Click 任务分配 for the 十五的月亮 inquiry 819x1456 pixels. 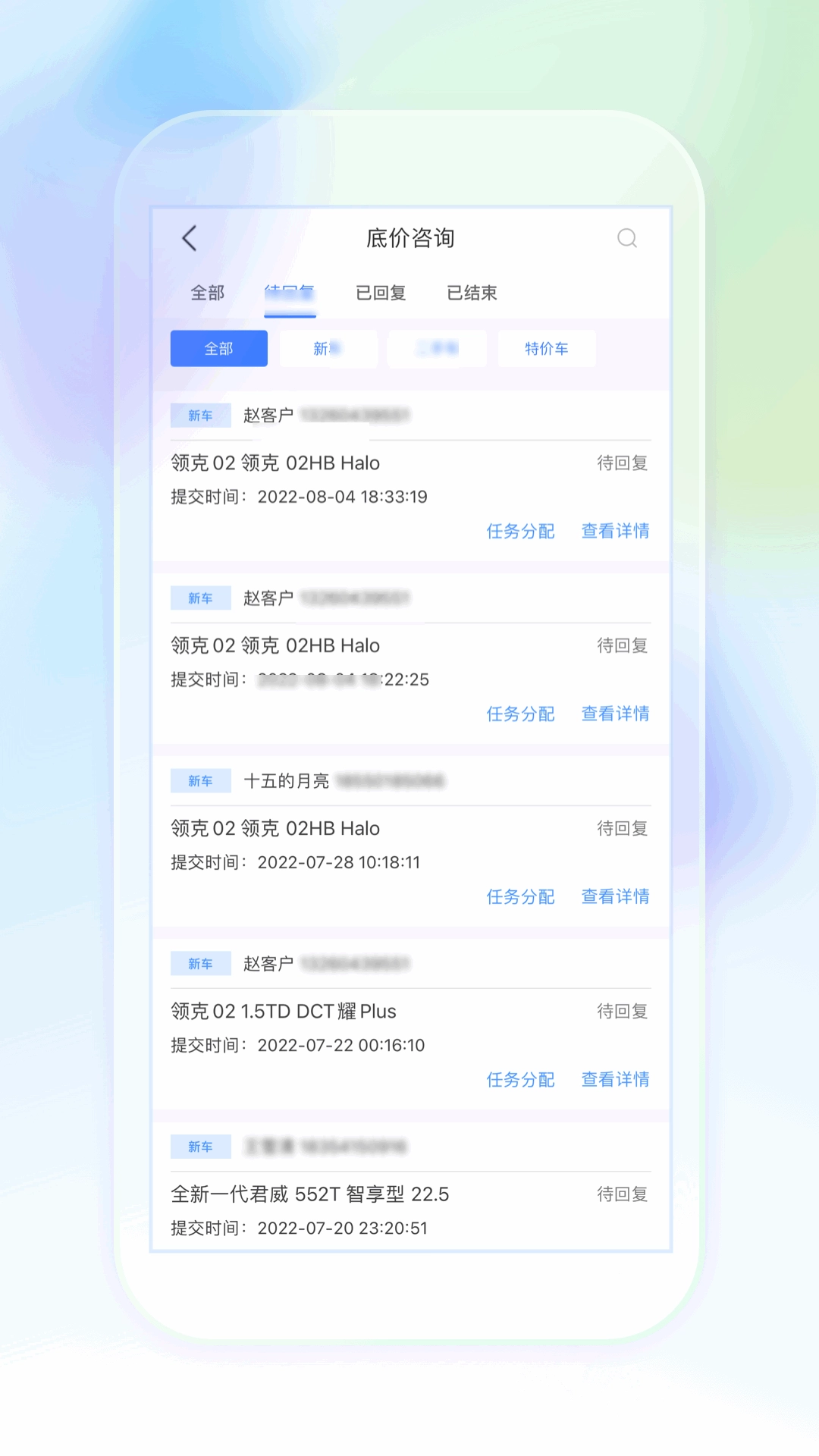tap(520, 896)
